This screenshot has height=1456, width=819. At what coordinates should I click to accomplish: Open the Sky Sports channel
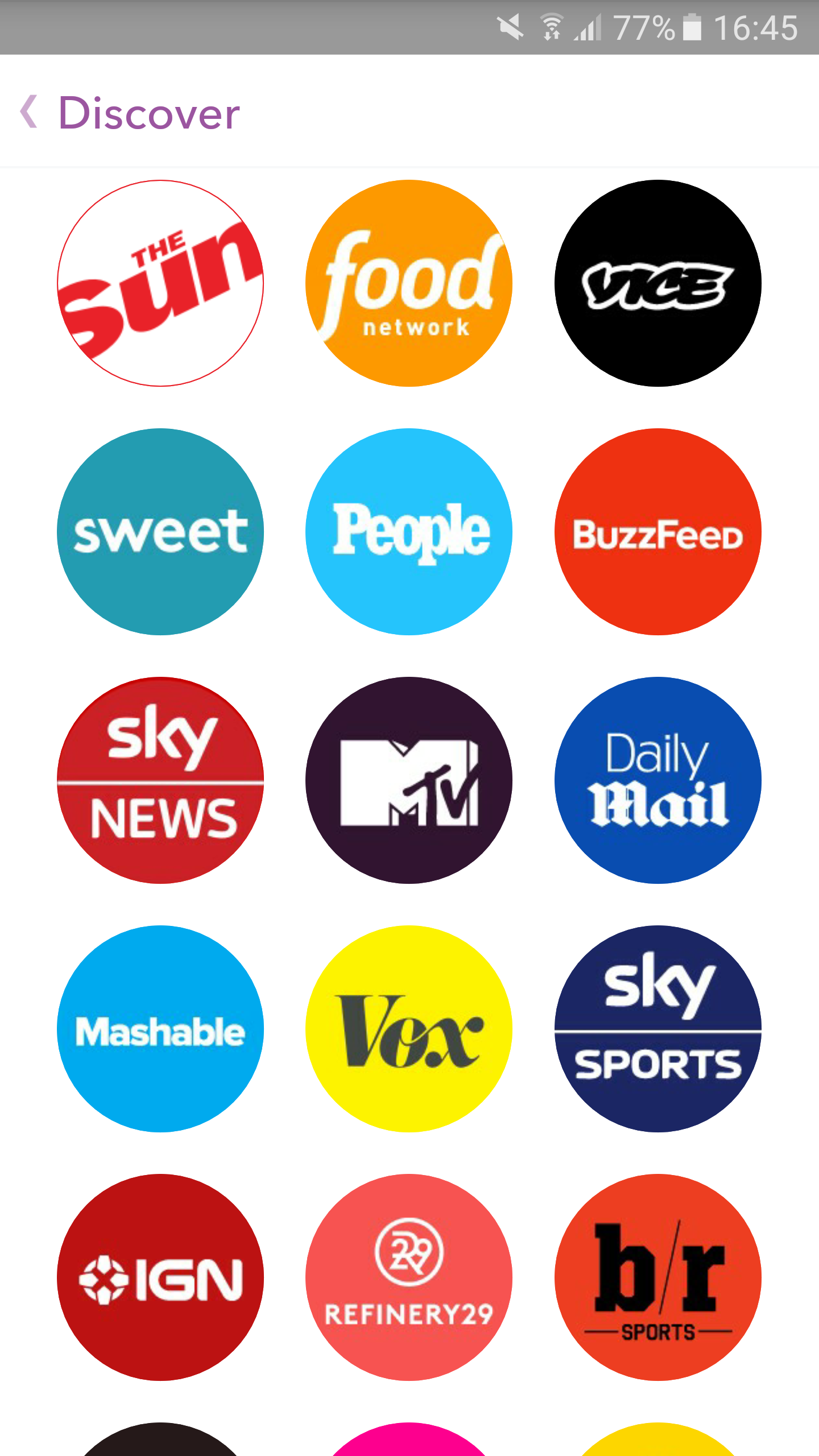coord(658,1029)
